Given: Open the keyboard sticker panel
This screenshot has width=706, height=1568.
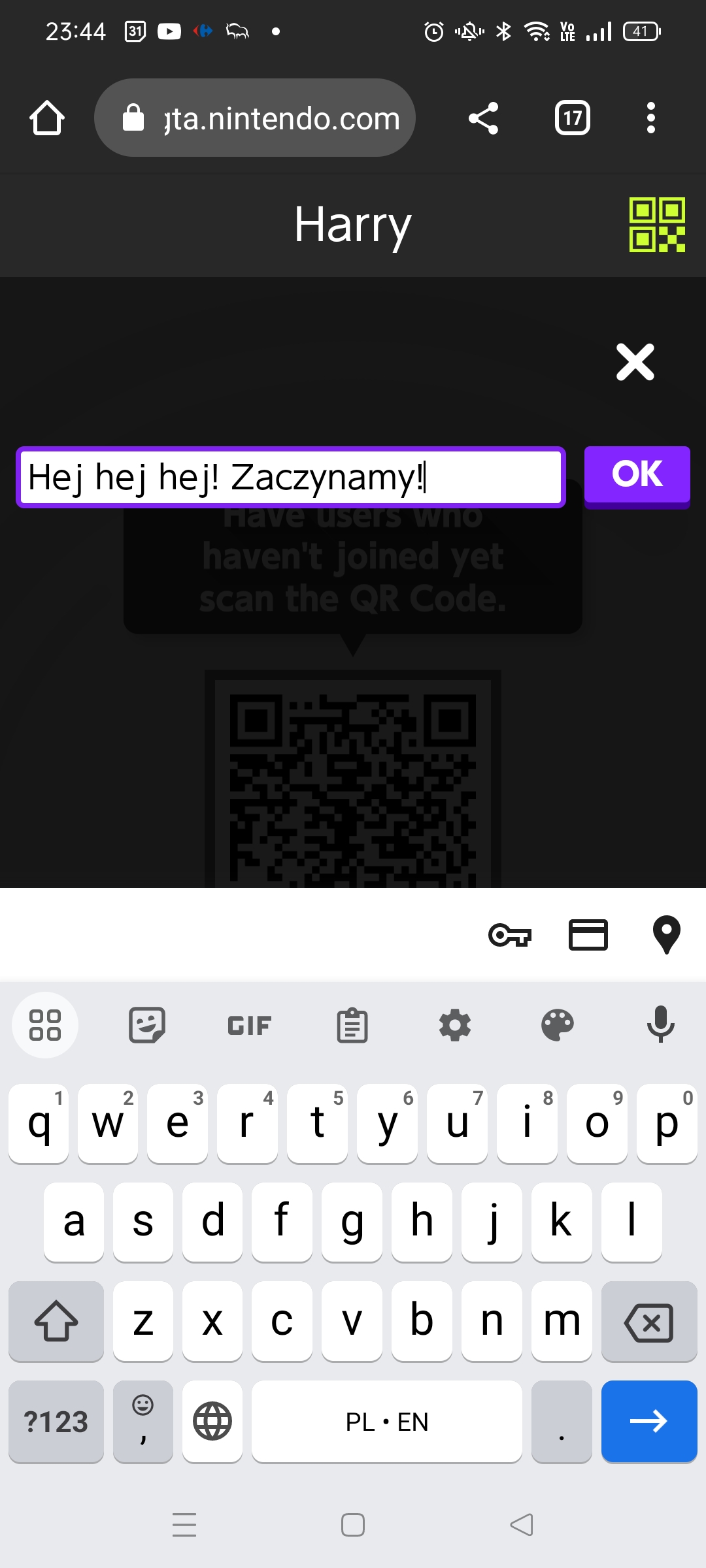Looking at the screenshot, I should pos(147,1025).
